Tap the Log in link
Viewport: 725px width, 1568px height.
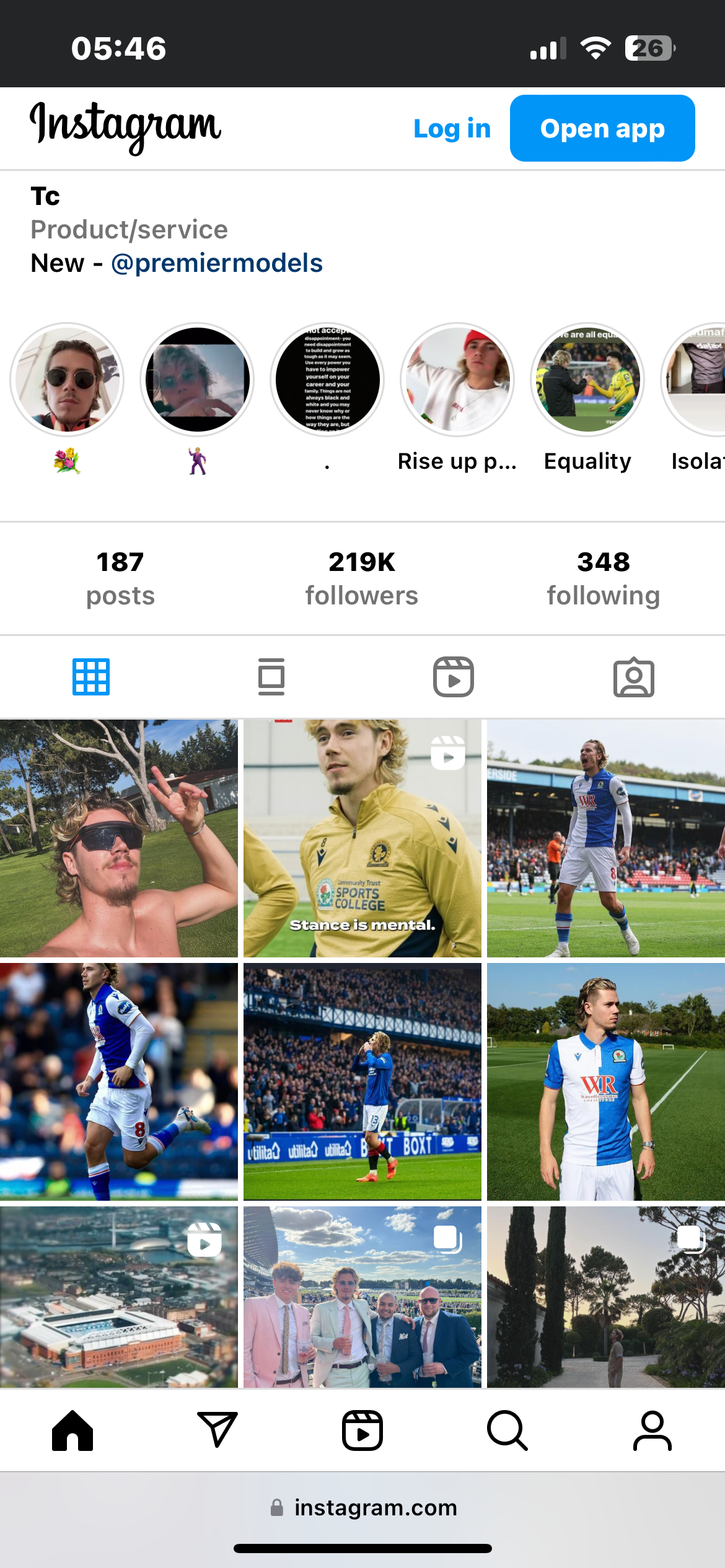pyautogui.click(x=452, y=129)
